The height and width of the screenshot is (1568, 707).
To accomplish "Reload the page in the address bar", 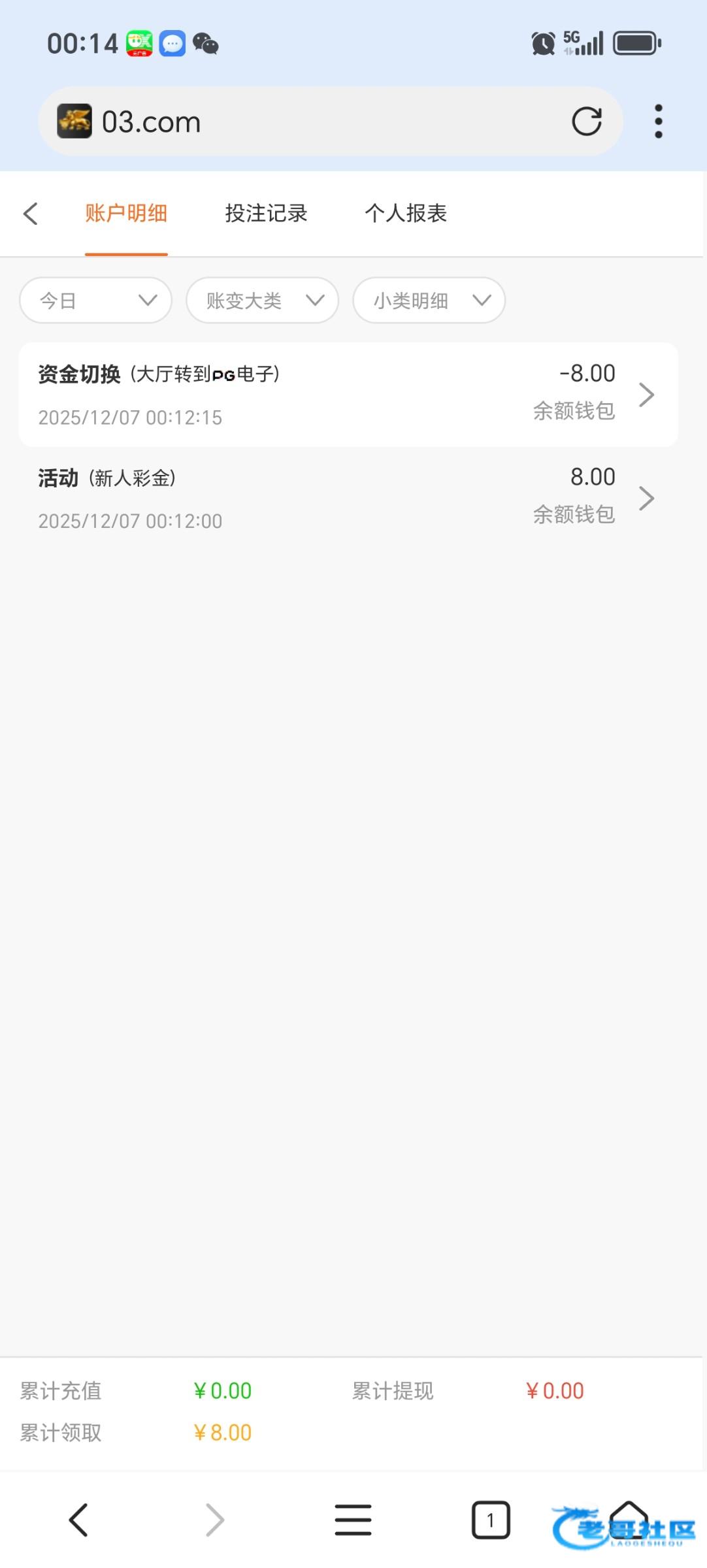I will coord(586,122).
